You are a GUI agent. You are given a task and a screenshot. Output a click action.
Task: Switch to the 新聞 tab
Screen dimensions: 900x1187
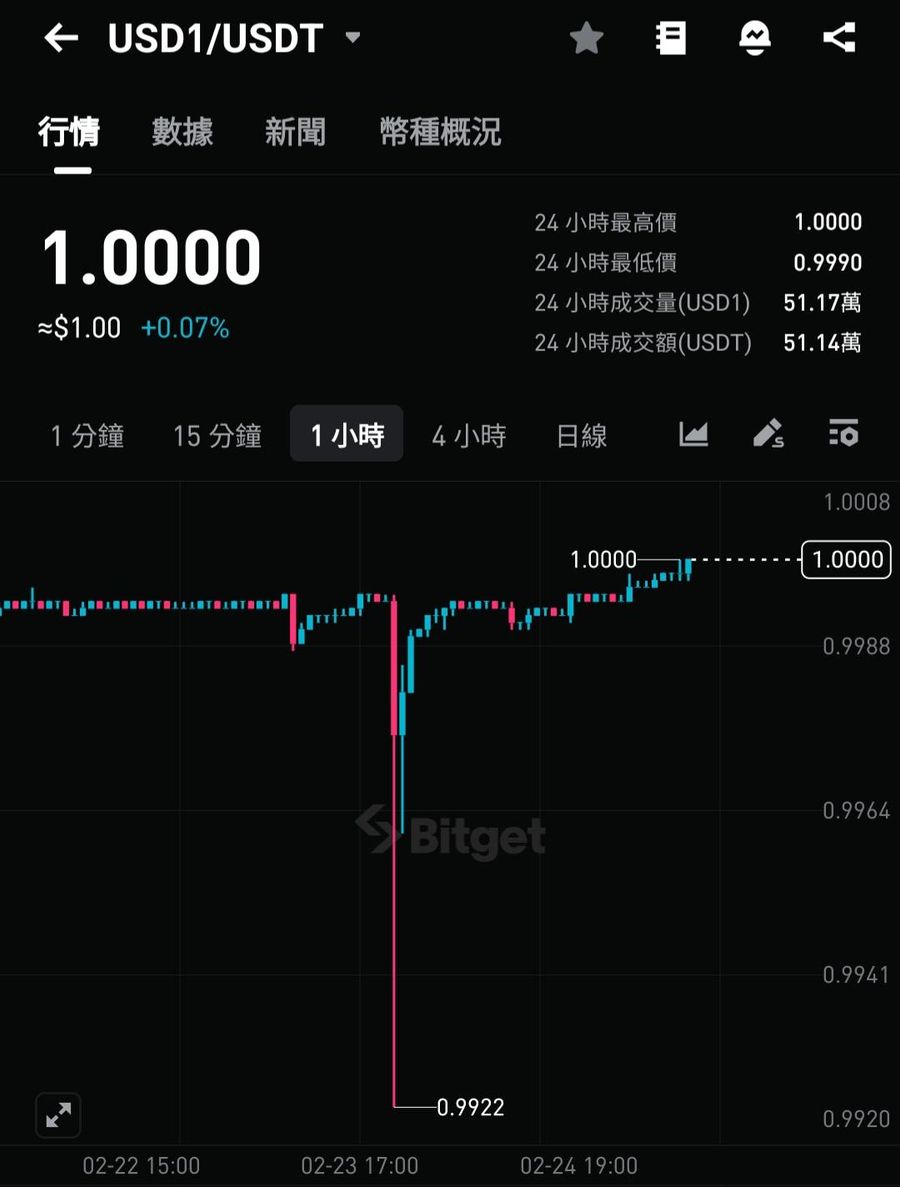[295, 132]
